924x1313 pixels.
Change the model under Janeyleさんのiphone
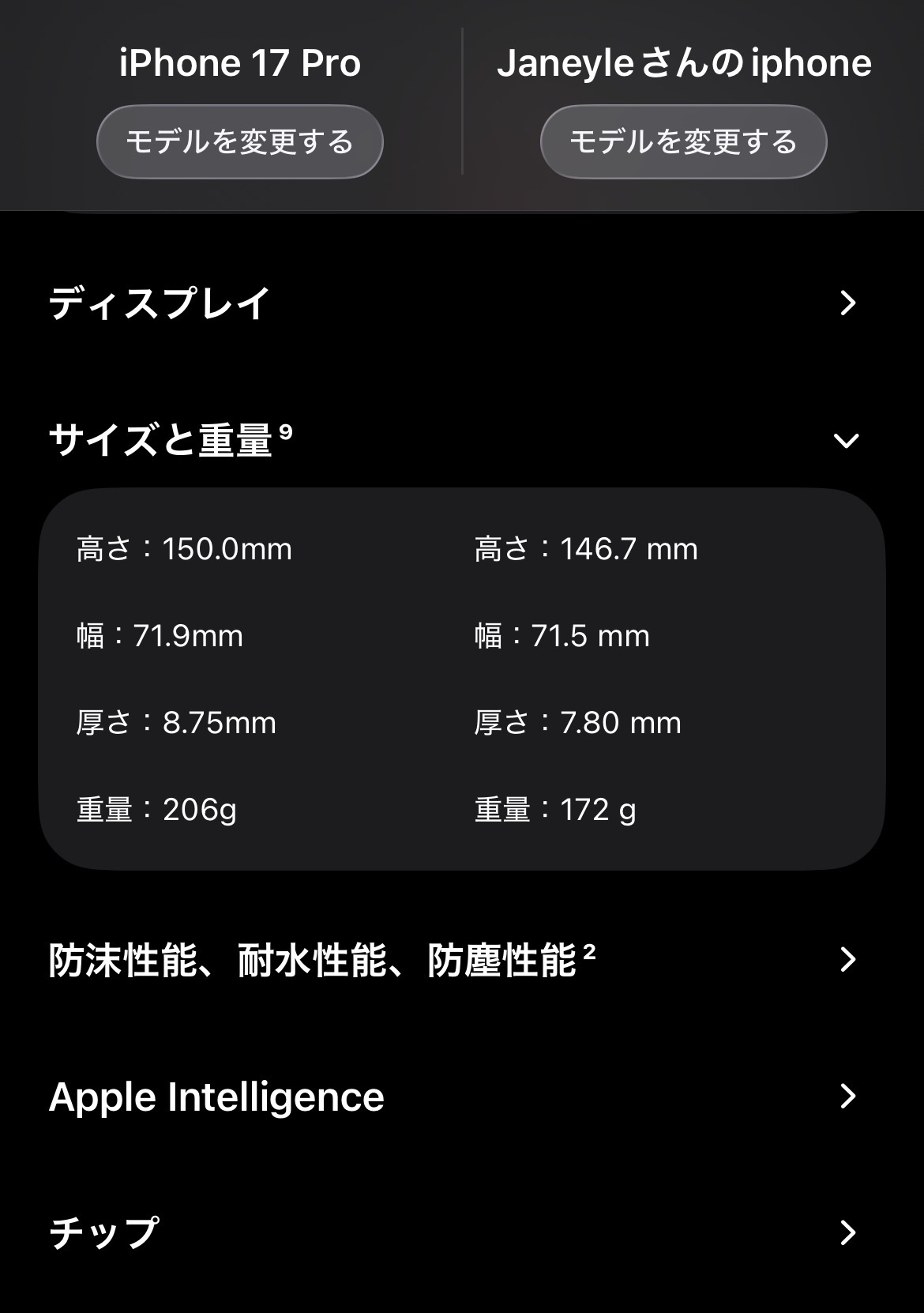(x=683, y=142)
